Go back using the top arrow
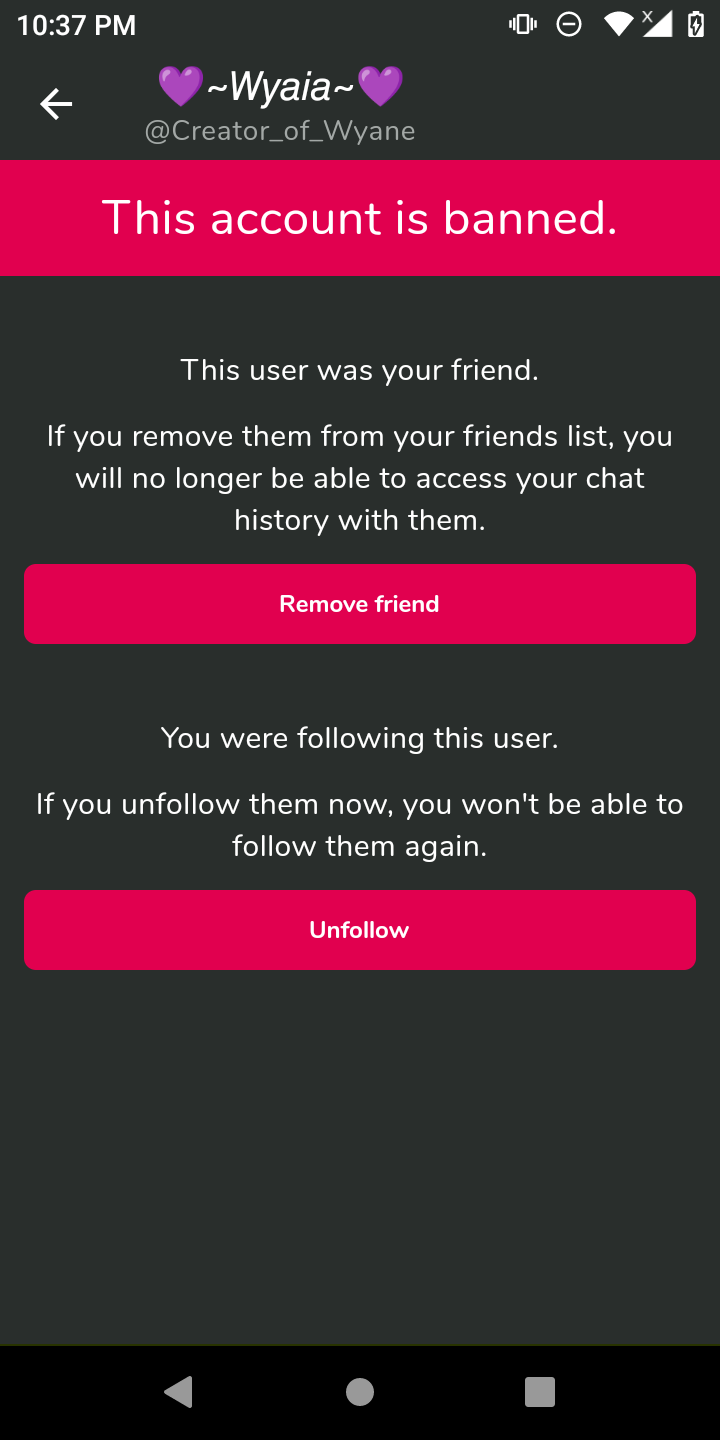This screenshot has height=1440, width=720. point(56,104)
